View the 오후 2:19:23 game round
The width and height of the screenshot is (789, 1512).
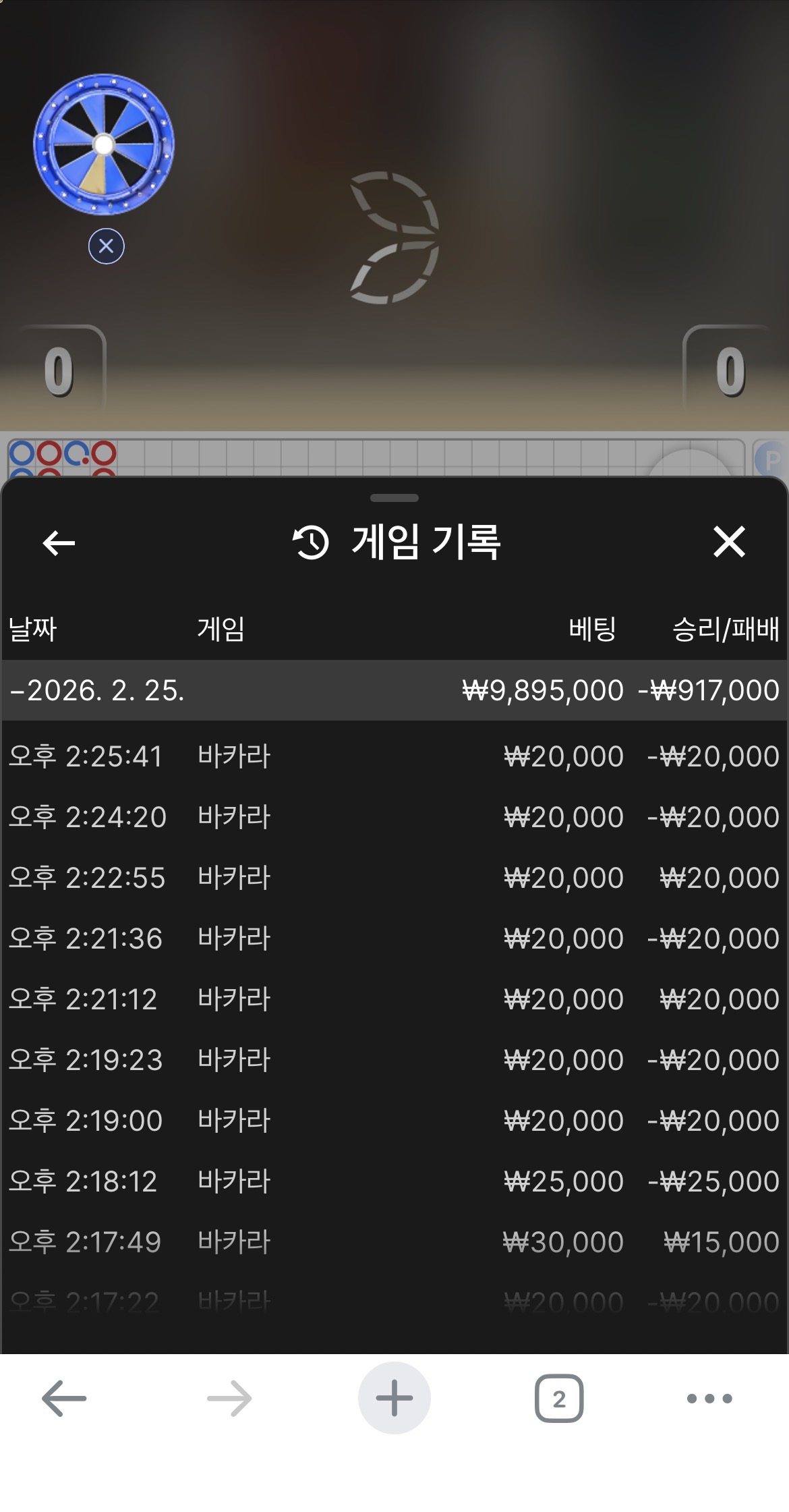coord(394,1060)
